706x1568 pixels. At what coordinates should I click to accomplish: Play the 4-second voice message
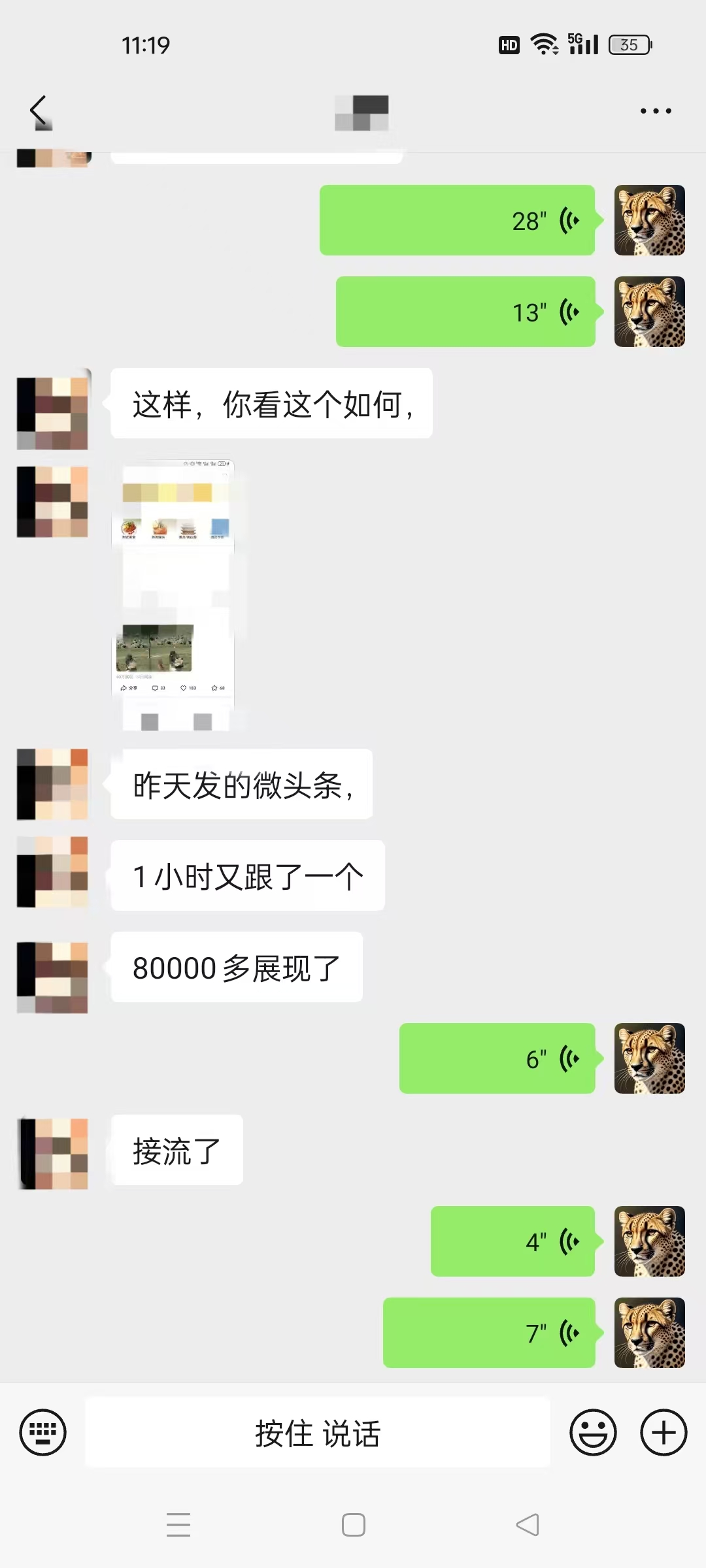click(513, 1241)
